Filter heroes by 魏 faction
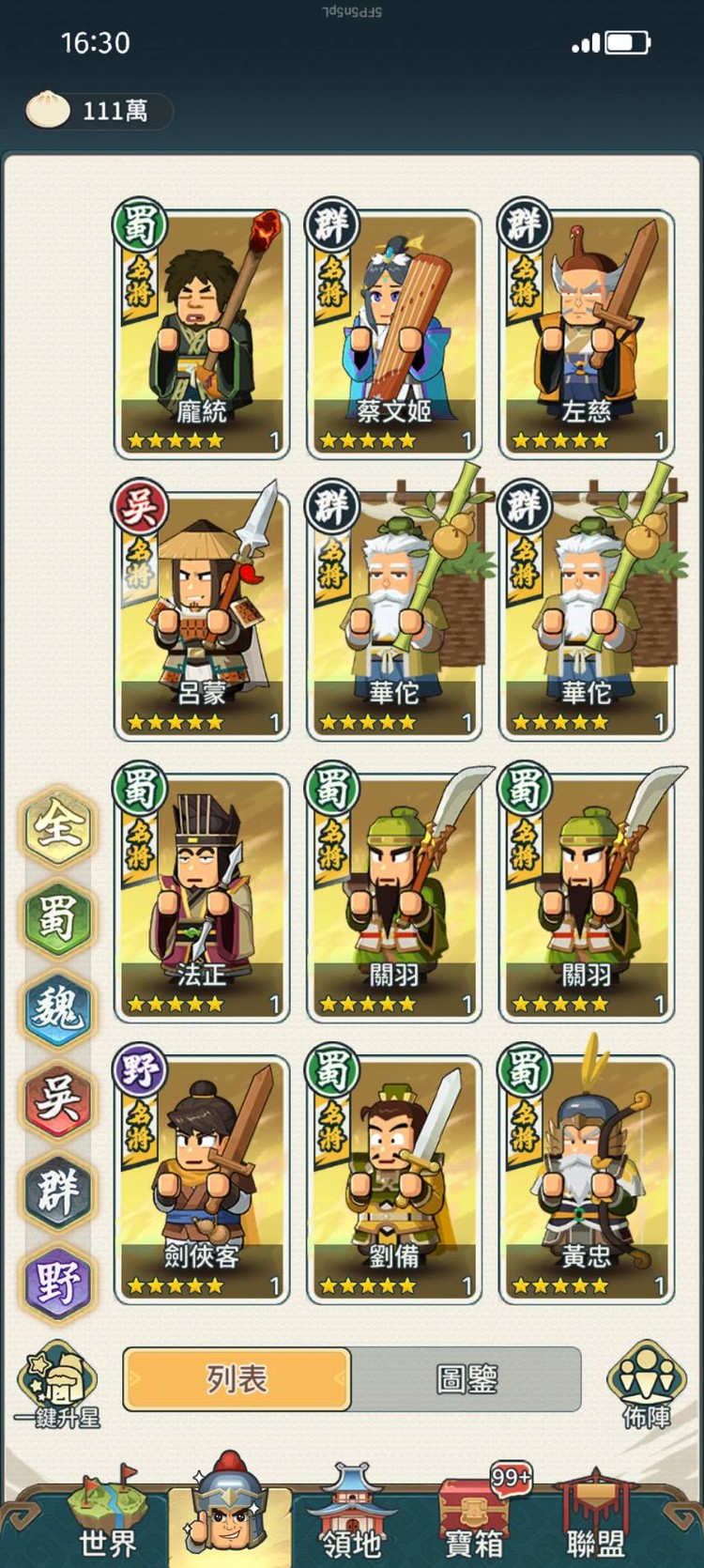704x1568 pixels. [x=58, y=1009]
